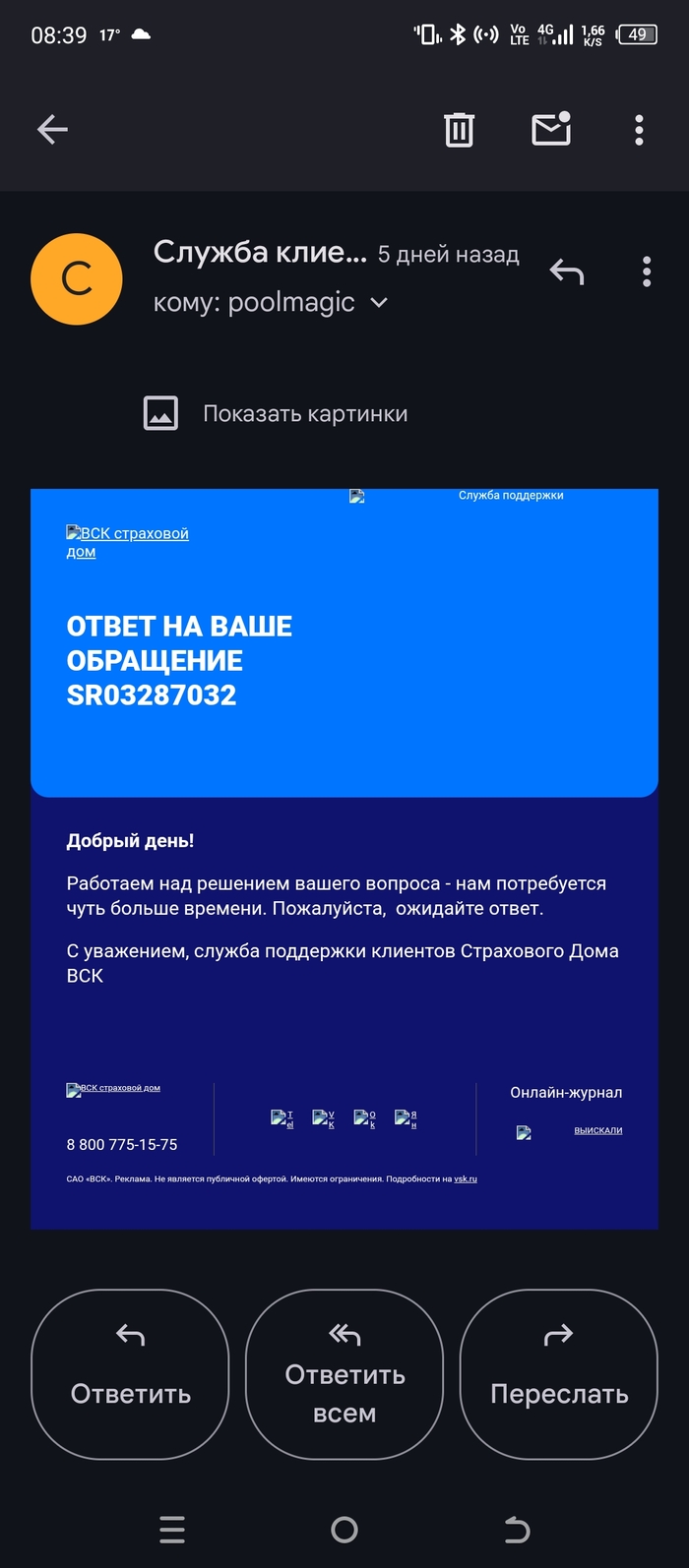Go back to the inbox
The image size is (689, 1568).
[x=52, y=129]
